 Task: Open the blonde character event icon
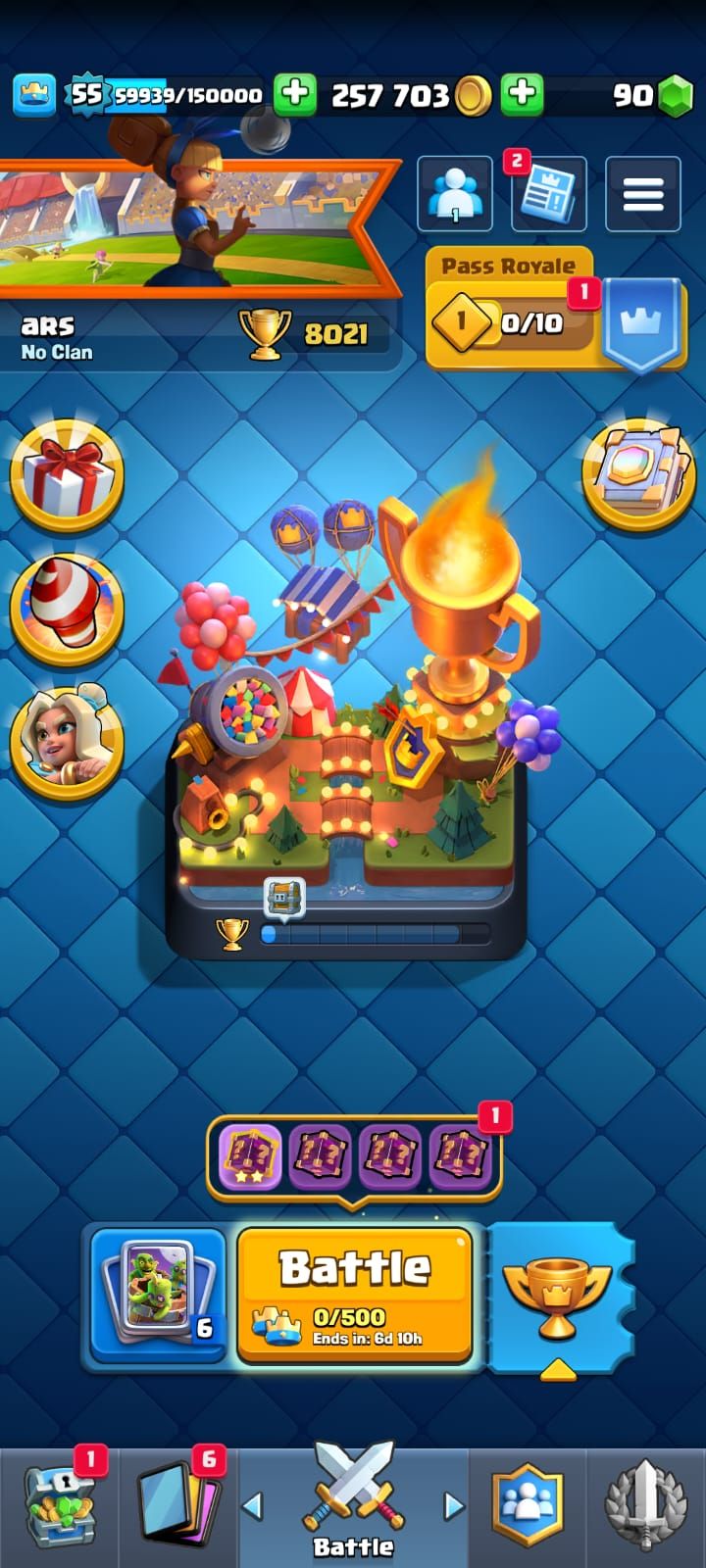[x=67, y=742]
